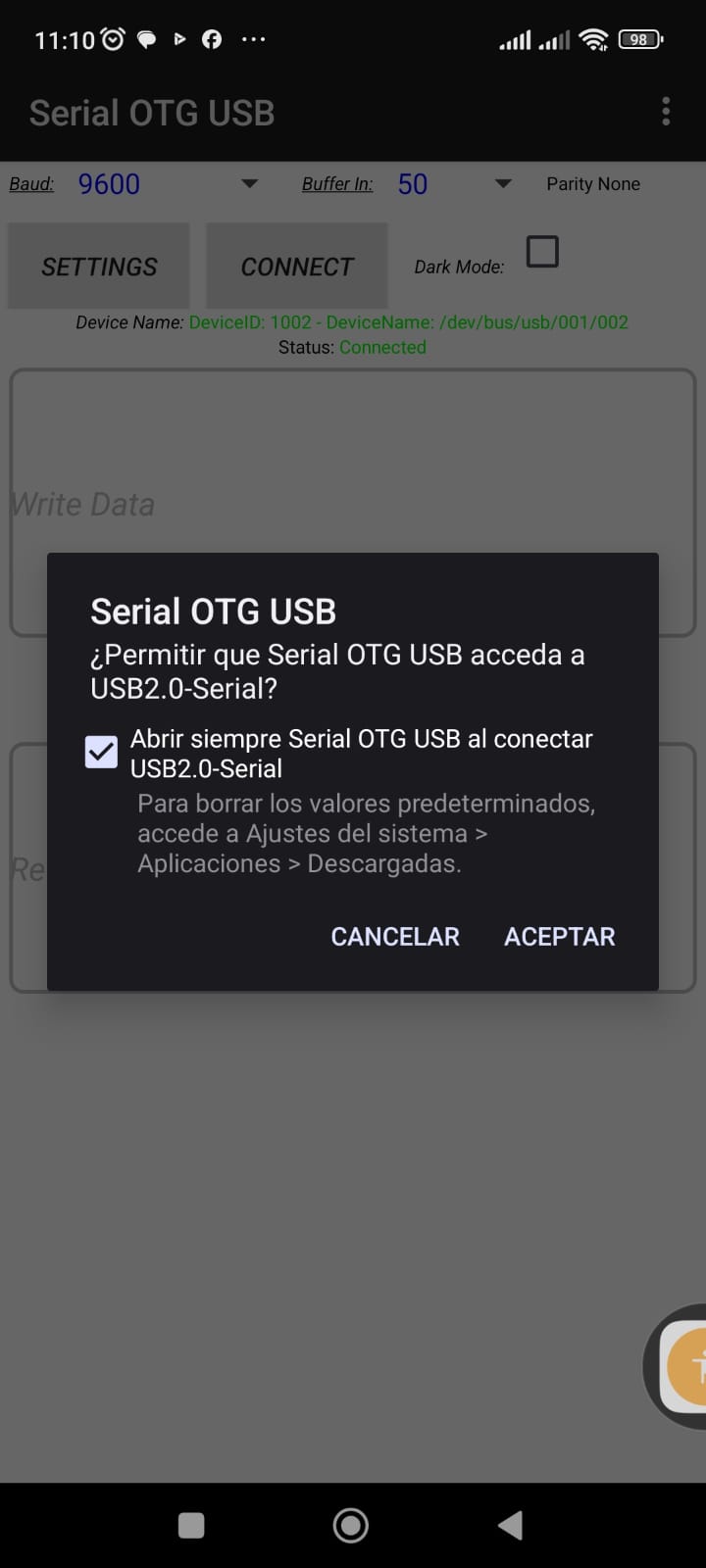This screenshot has width=706, height=1568.
Task: Tap ACEPTAR to allow USB access
Action: point(559,936)
